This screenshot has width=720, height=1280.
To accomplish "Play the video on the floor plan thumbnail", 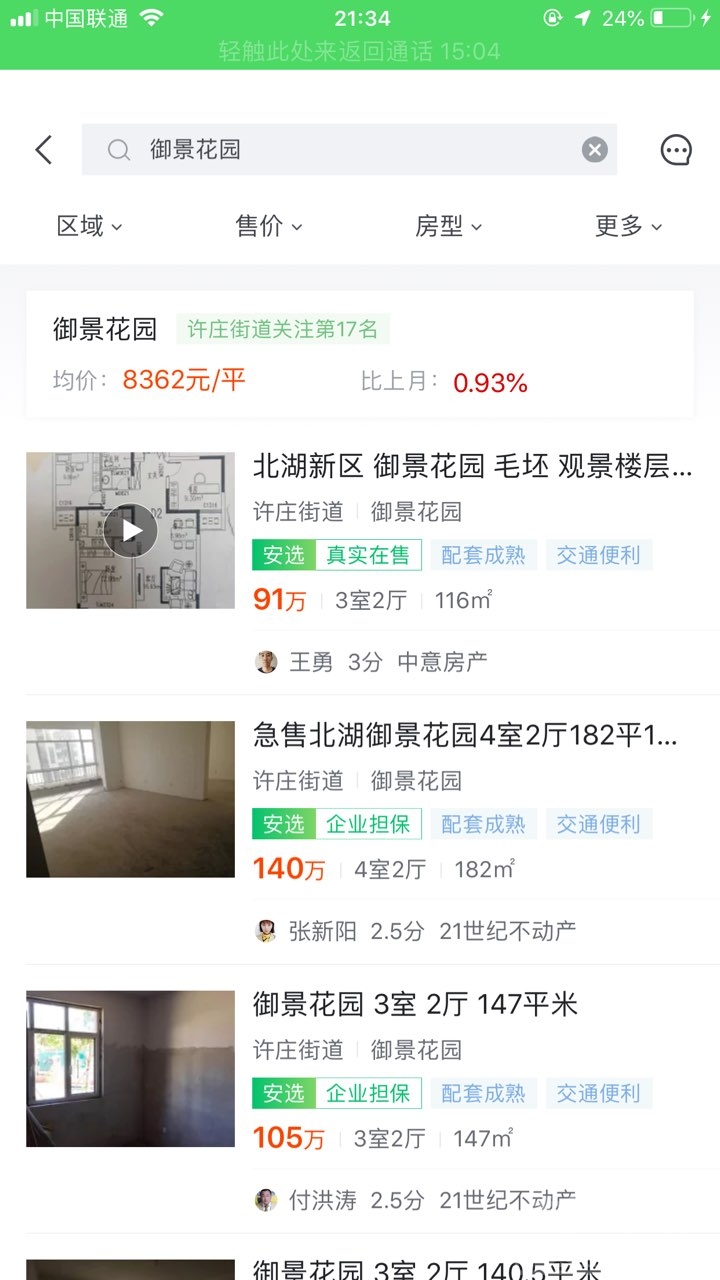I will pos(130,531).
